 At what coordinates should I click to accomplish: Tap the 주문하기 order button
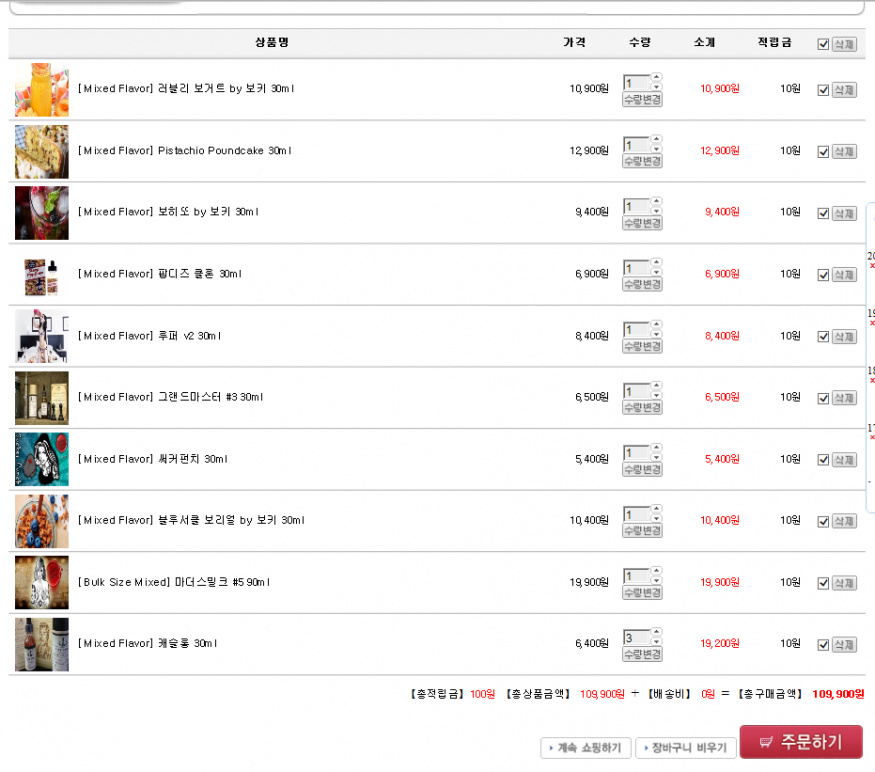point(800,742)
